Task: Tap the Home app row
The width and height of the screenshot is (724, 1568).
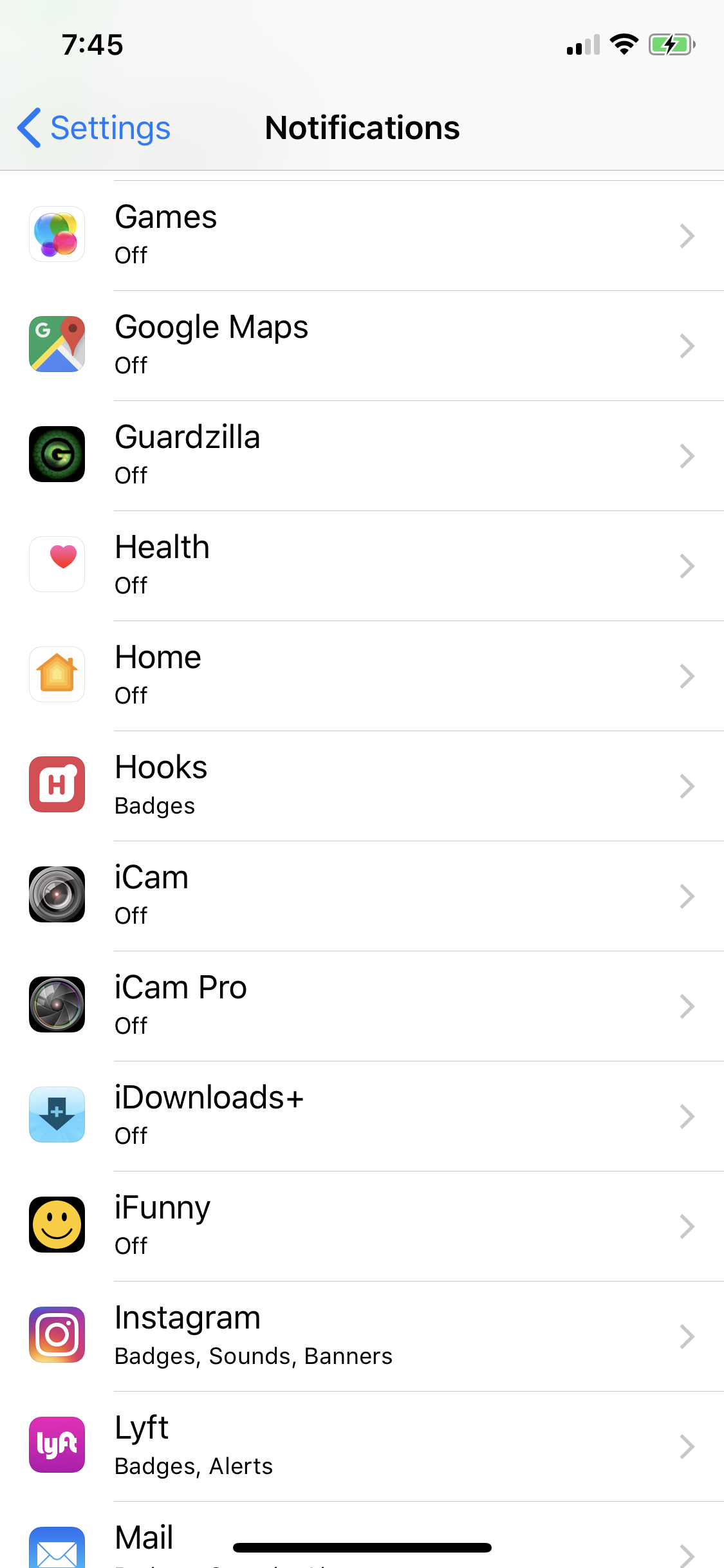Action: (x=362, y=676)
